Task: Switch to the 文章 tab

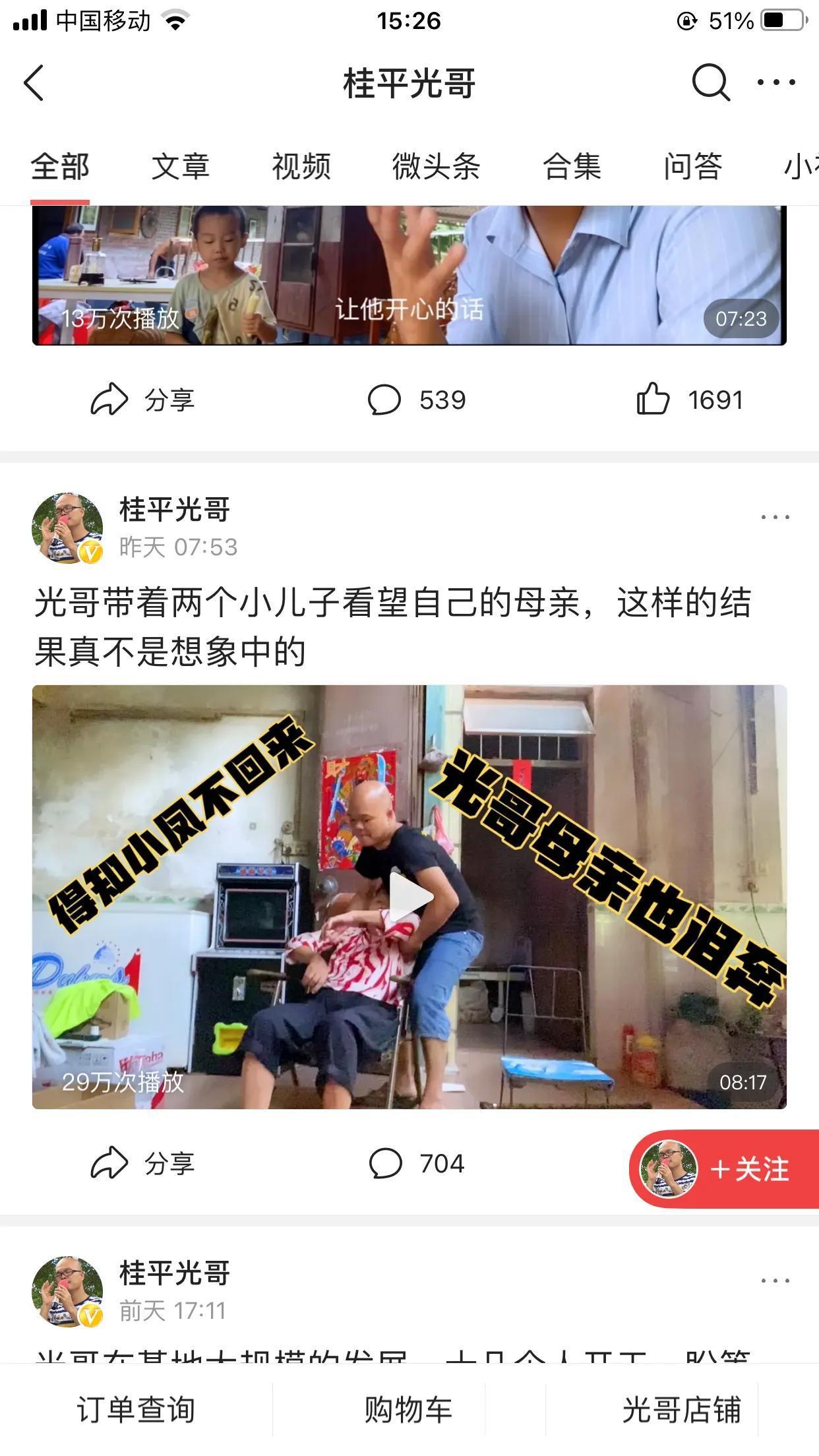Action: click(180, 166)
